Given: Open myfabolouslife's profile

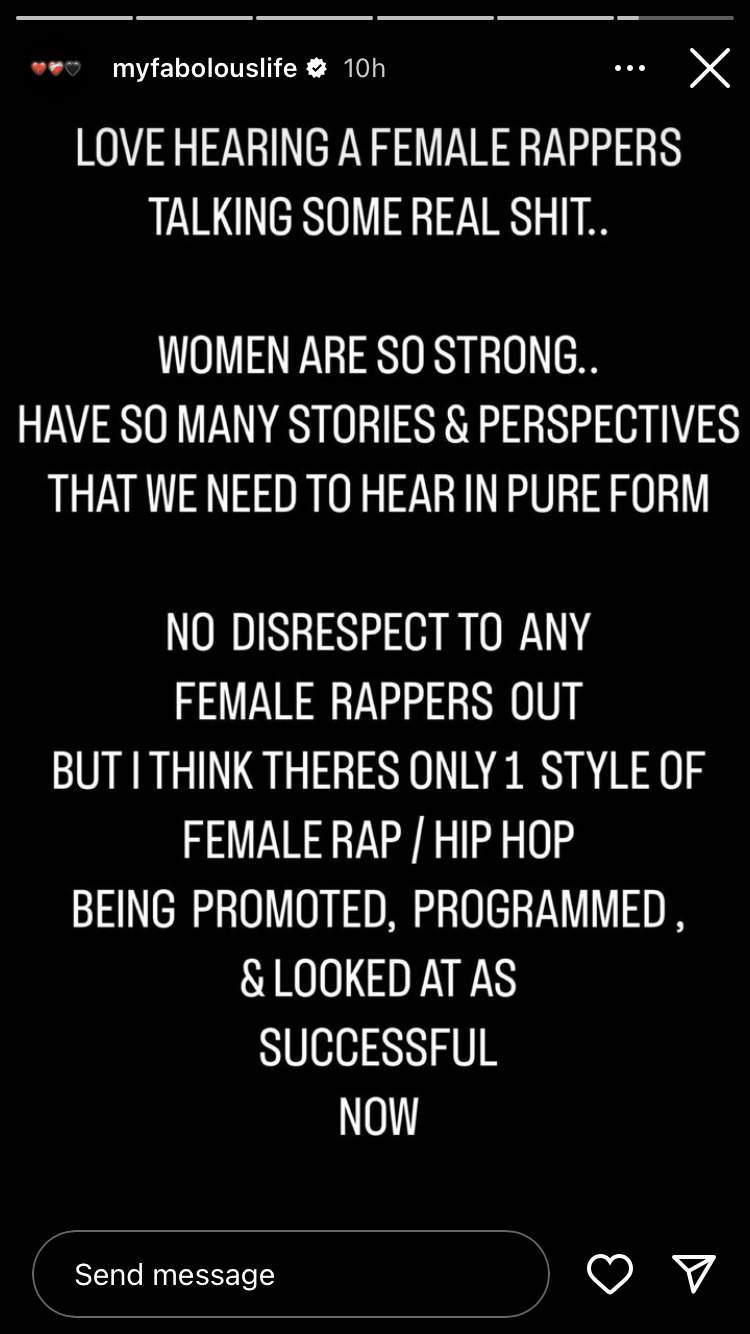Looking at the screenshot, I should pyautogui.click(x=204, y=68).
